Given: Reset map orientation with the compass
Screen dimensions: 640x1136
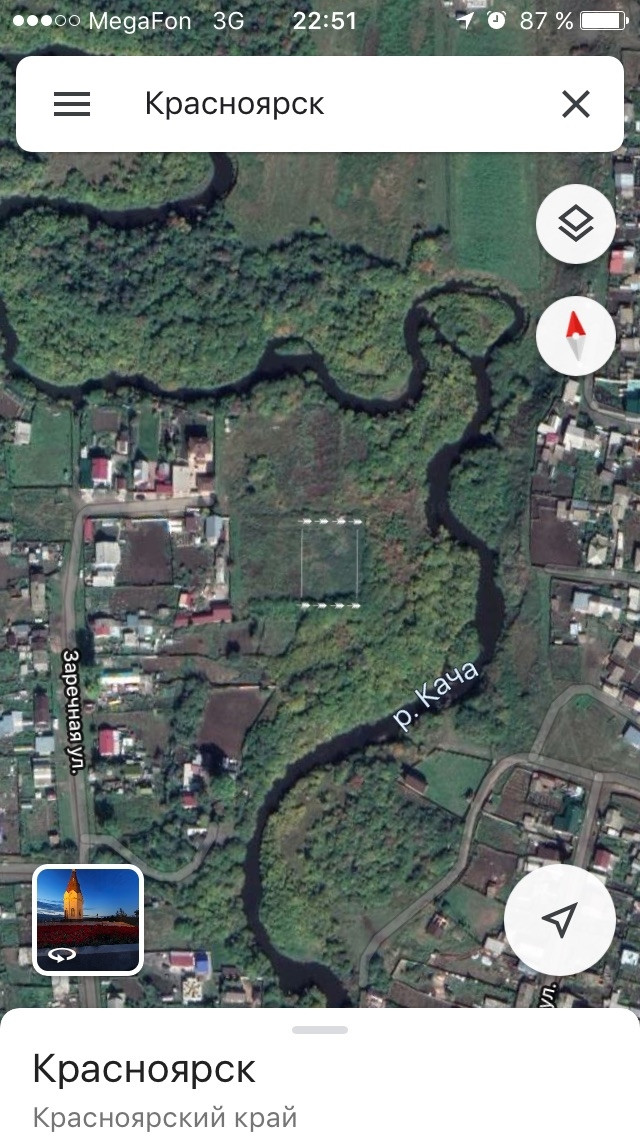Looking at the screenshot, I should (576, 336).
